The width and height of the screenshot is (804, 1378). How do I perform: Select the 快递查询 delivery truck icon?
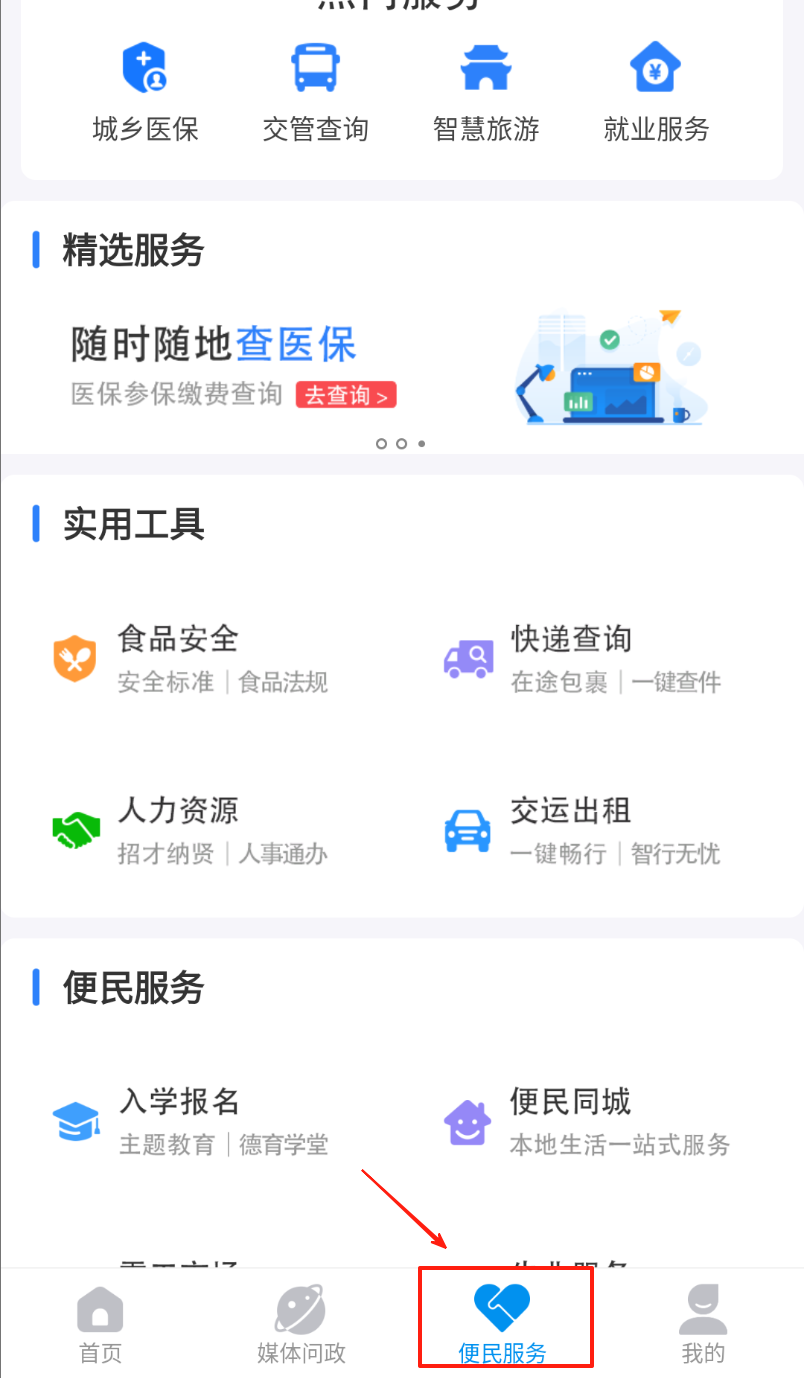pyautogui.click(x=467, y=657)
